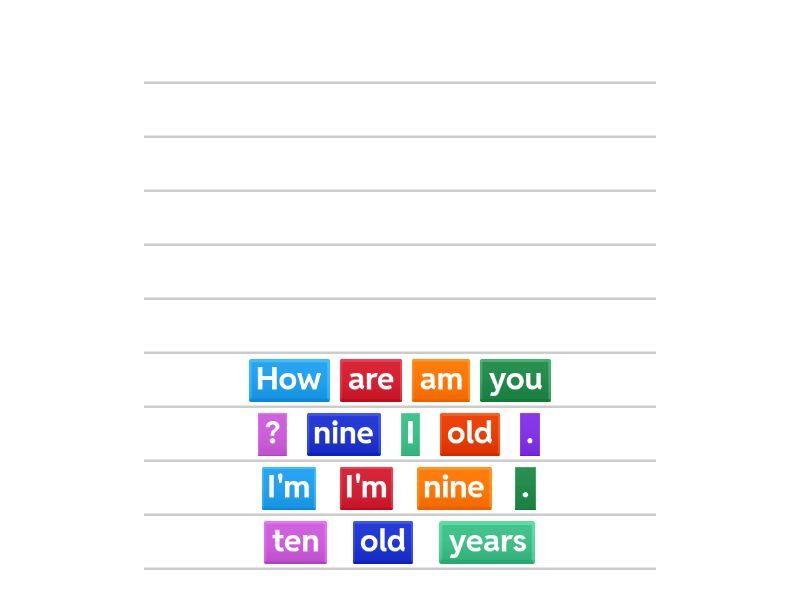Choose the green "years" word tile
Viewport: 800px width, 600px height.
487,542
